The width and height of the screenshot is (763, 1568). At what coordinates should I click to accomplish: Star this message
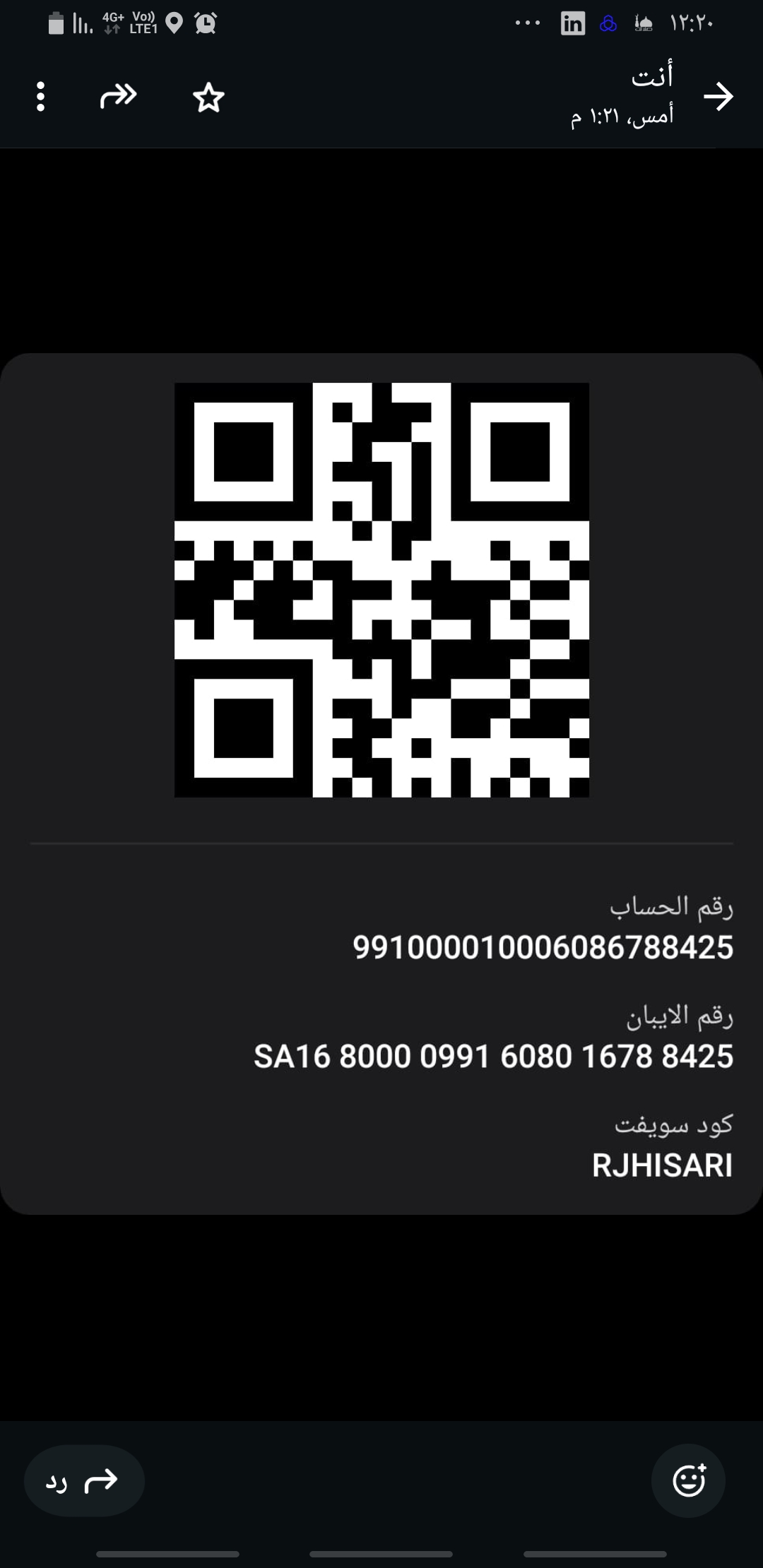(208, 97)
